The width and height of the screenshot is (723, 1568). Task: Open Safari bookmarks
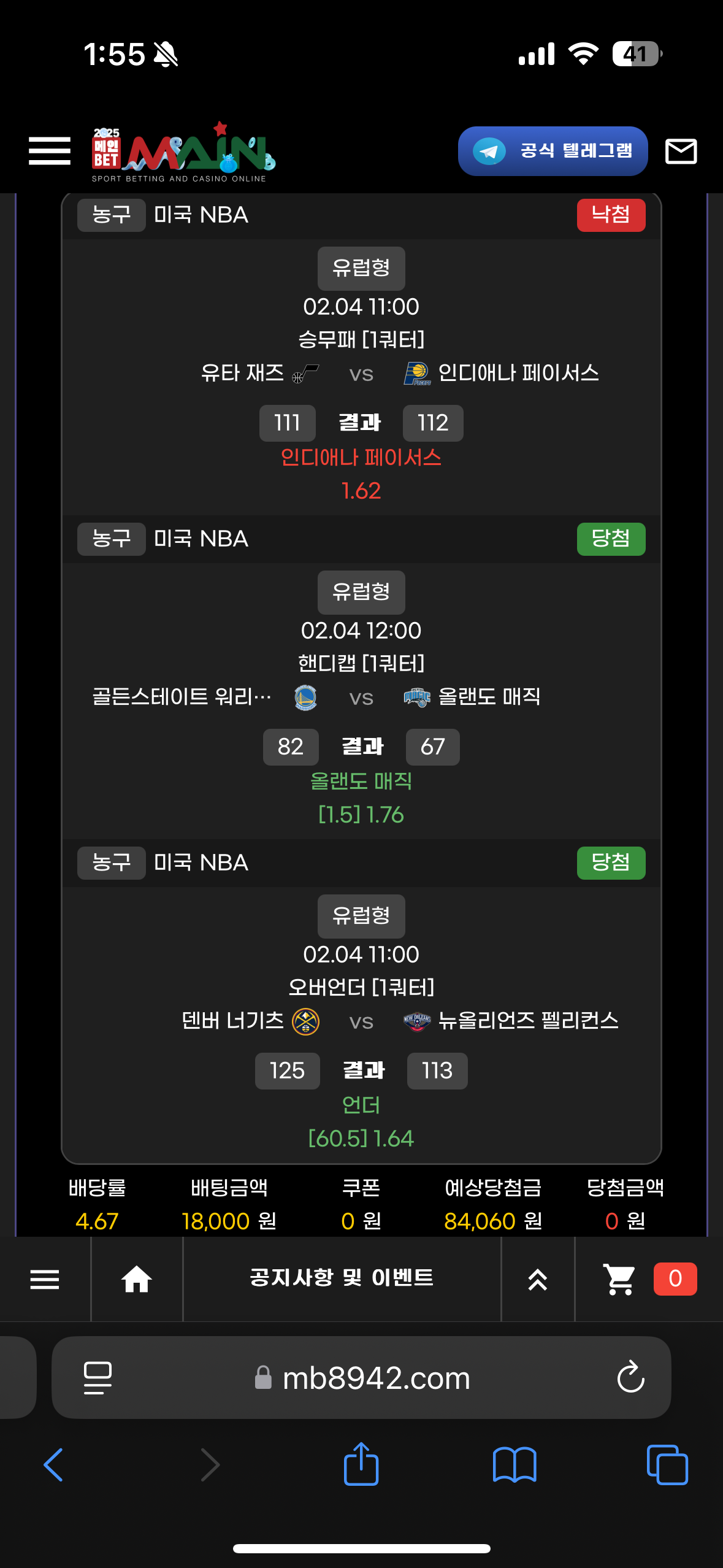point(515,1465)
